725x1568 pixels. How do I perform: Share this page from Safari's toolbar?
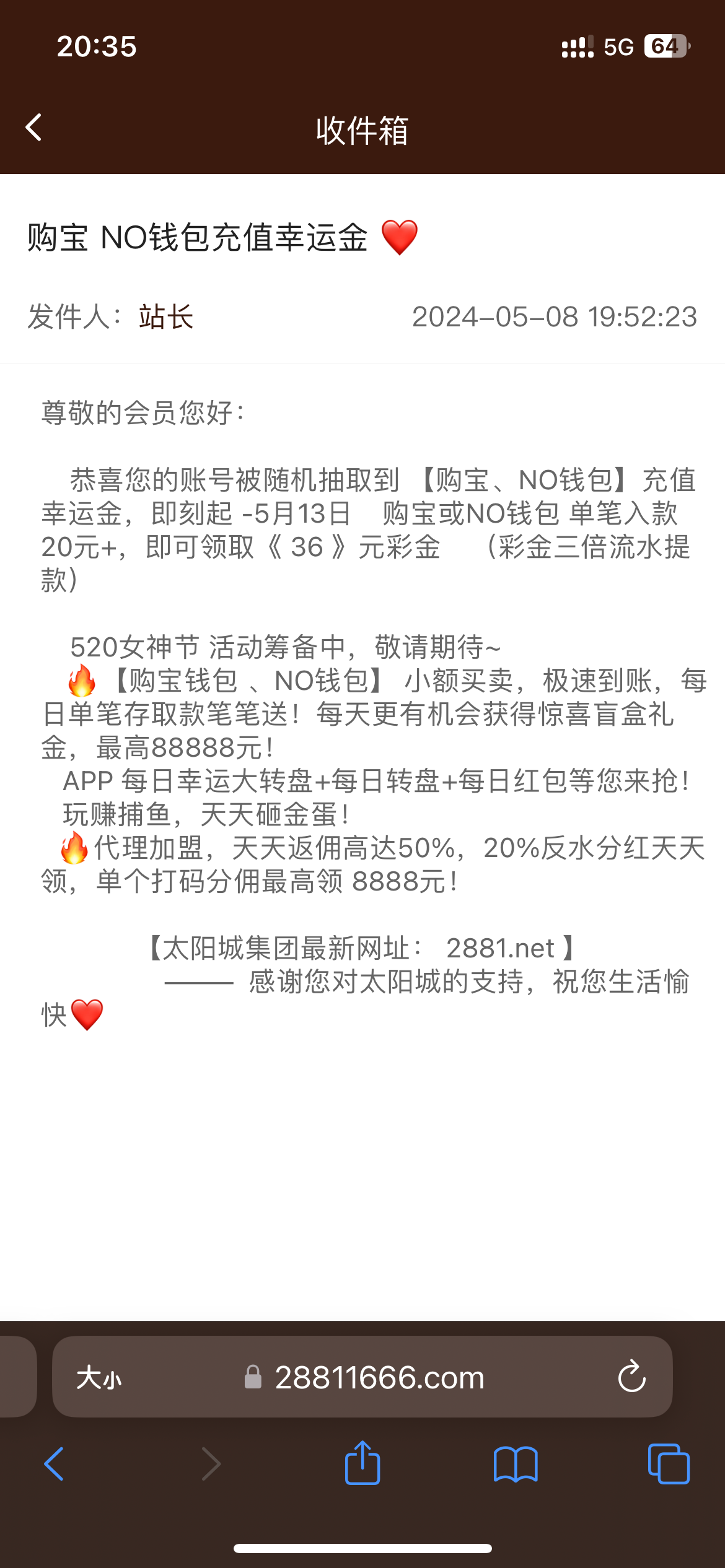pyautogui.click(x=362, y=1464)
